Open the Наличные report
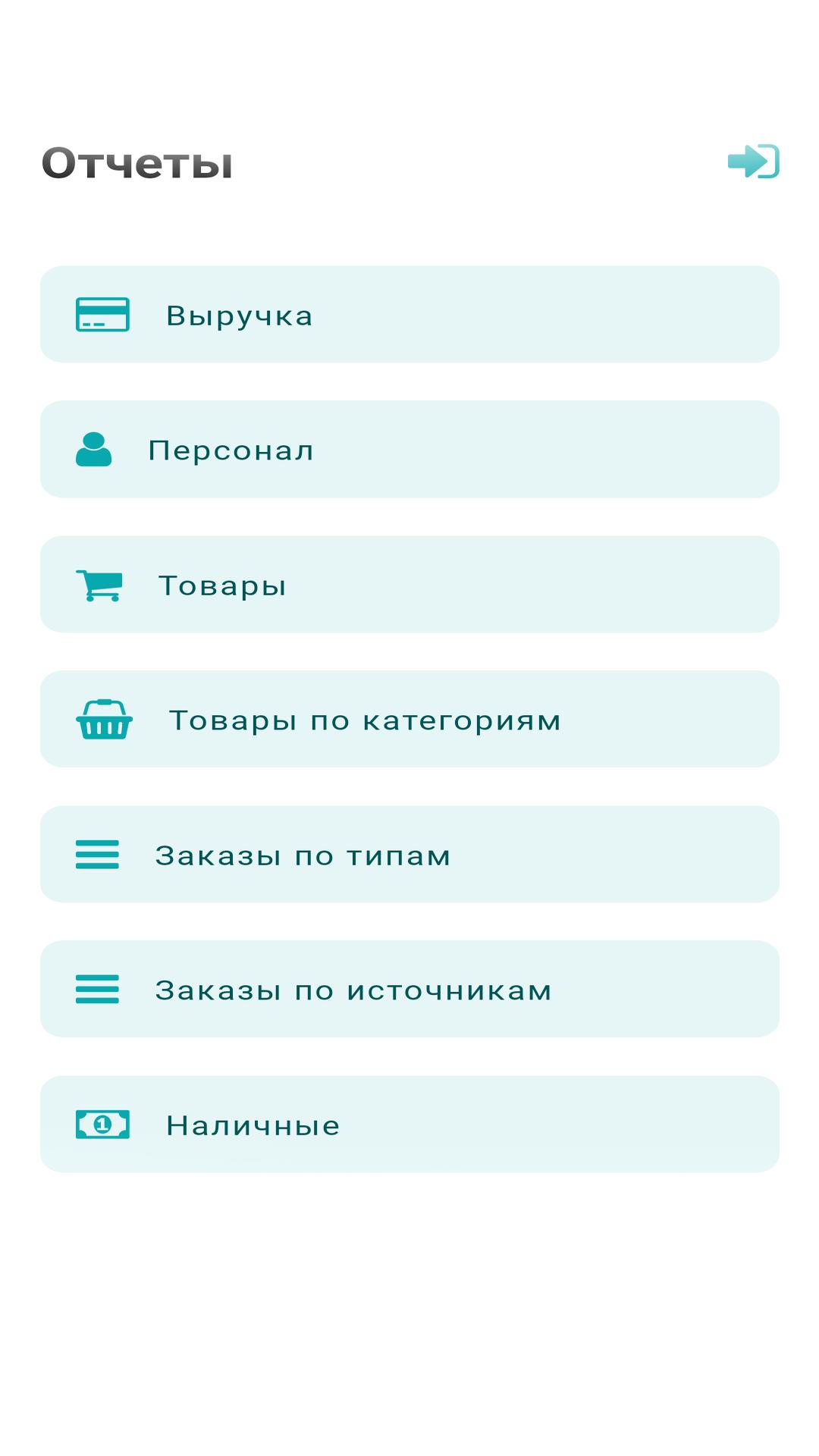819x1456 pixels. pyautogui.click(x=409, y=1125)
